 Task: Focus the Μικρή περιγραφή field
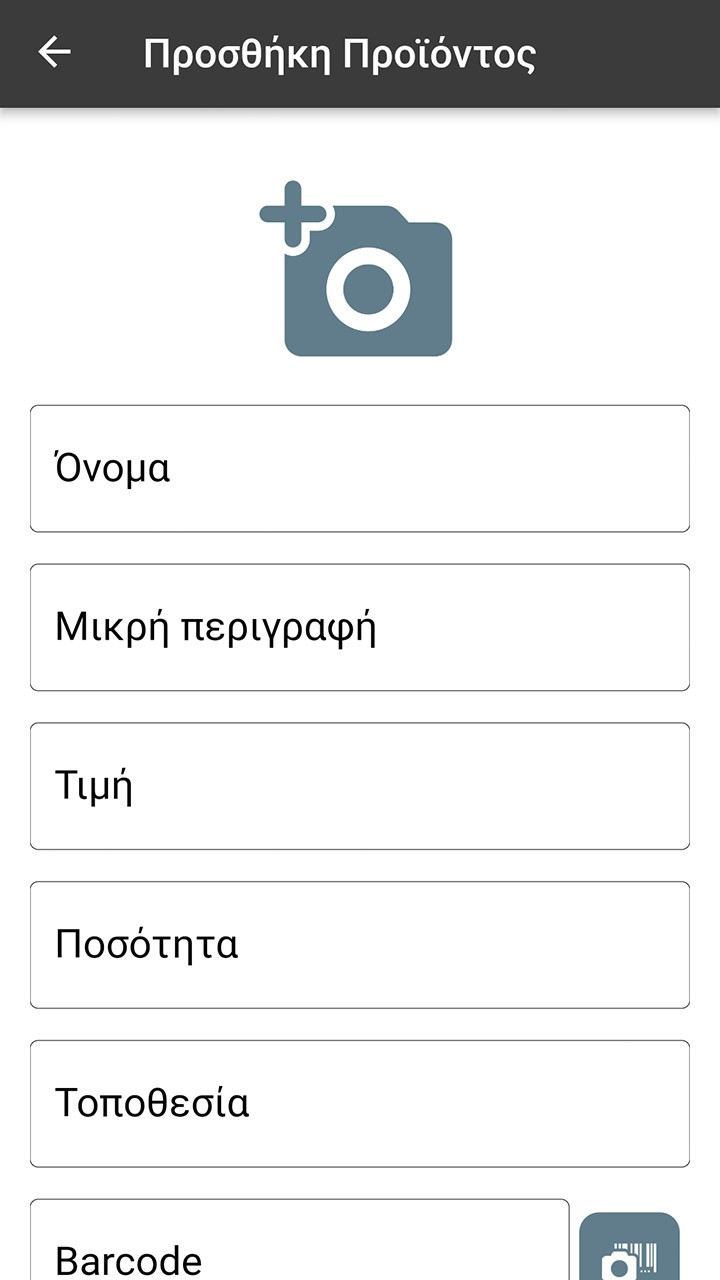pos(360,627)
